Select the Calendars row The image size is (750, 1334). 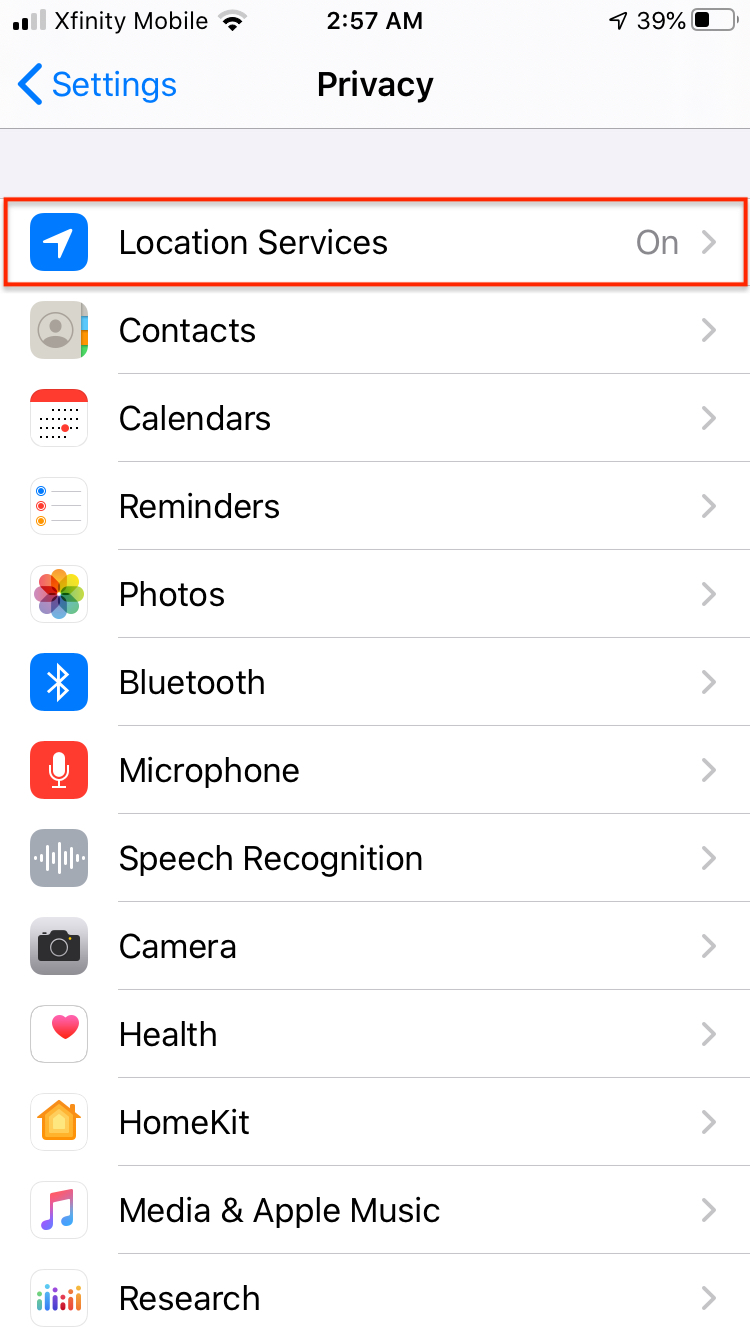tap(375, 419)
